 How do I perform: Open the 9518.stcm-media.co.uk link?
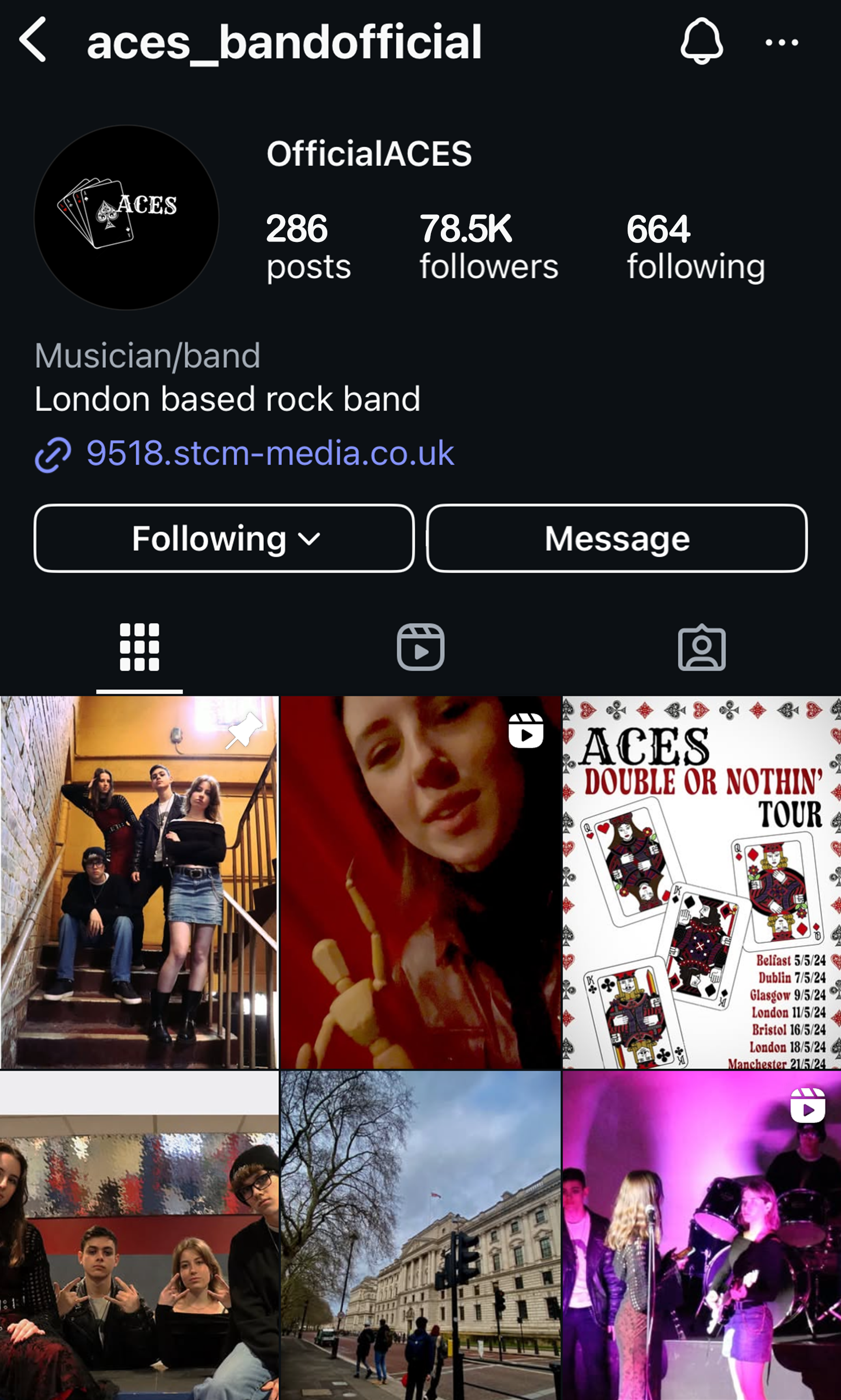coord(269,453)
